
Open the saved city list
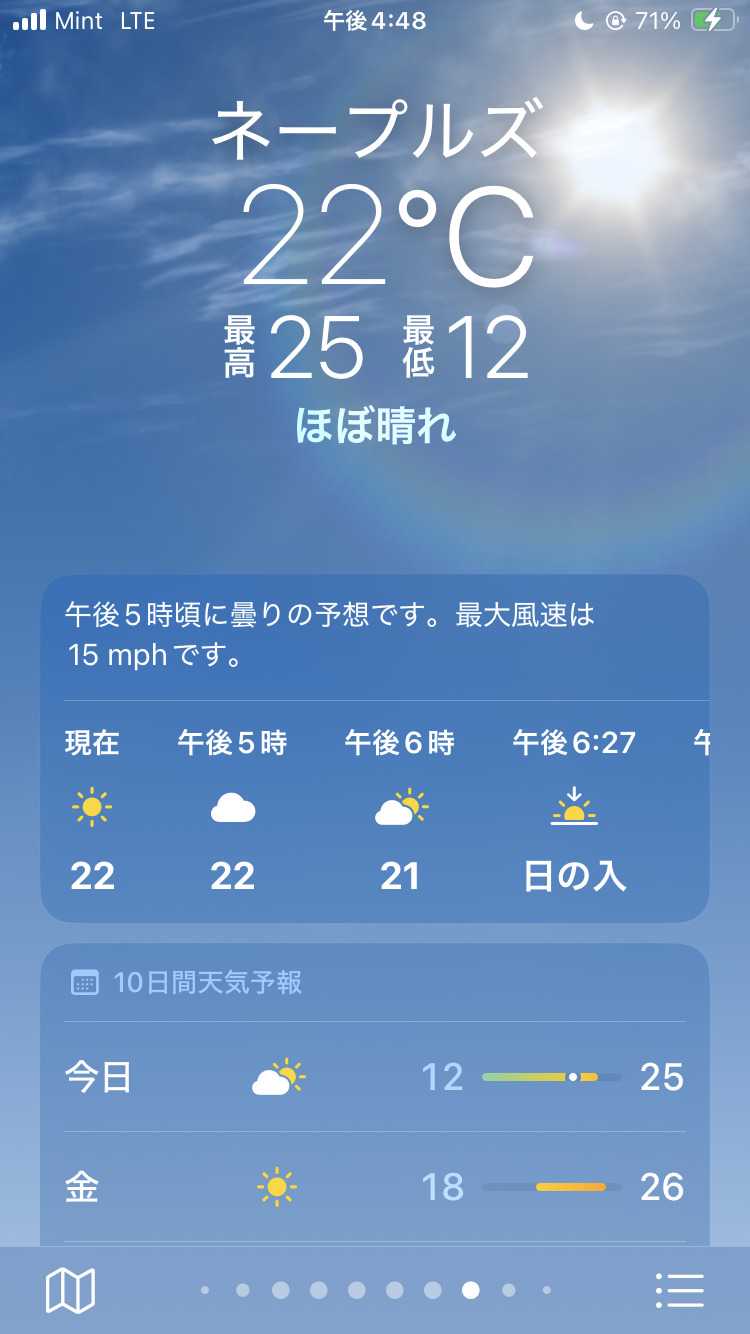point(680,1290)
